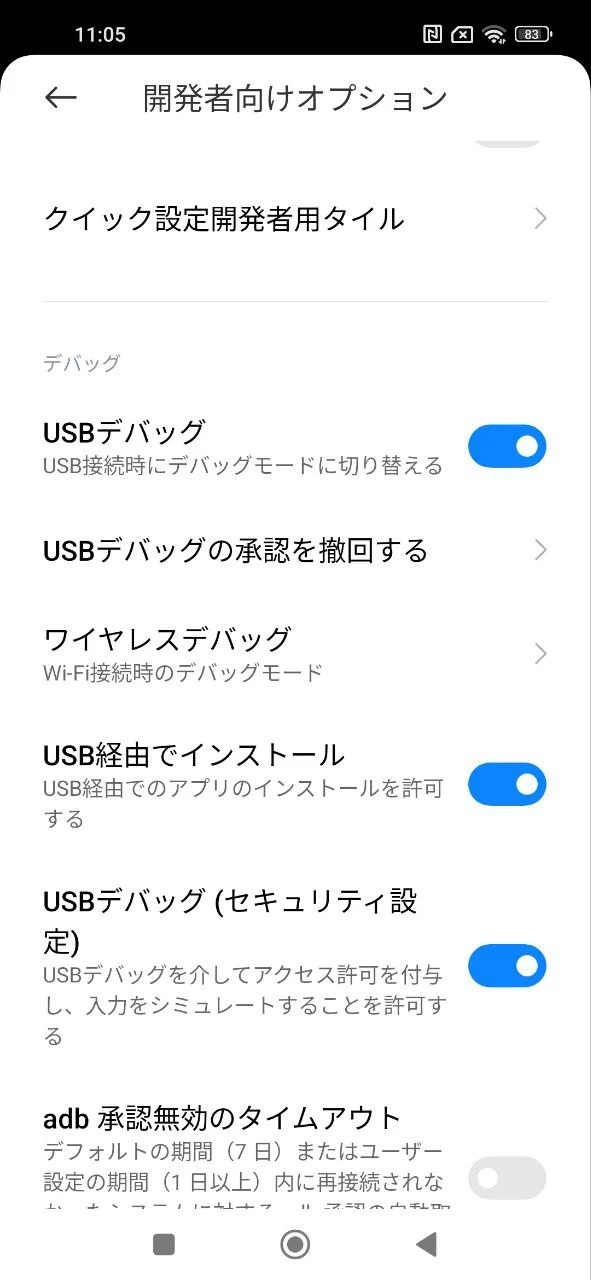Turn off the USBデバッグ switch
This screenshot has width=591, height=1280.
[507, 446]
